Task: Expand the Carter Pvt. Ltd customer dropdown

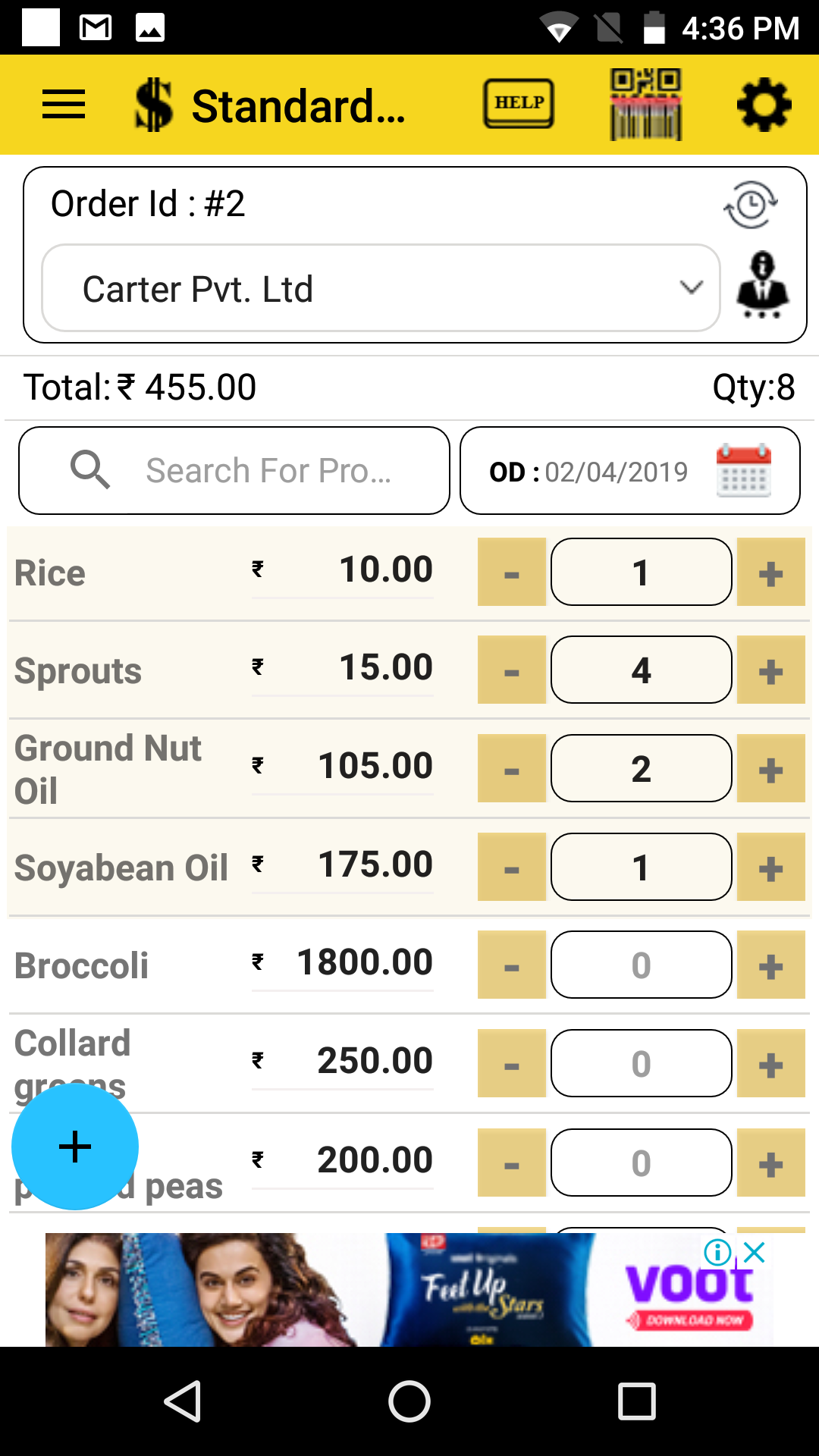Action: [x=381, y=288]
